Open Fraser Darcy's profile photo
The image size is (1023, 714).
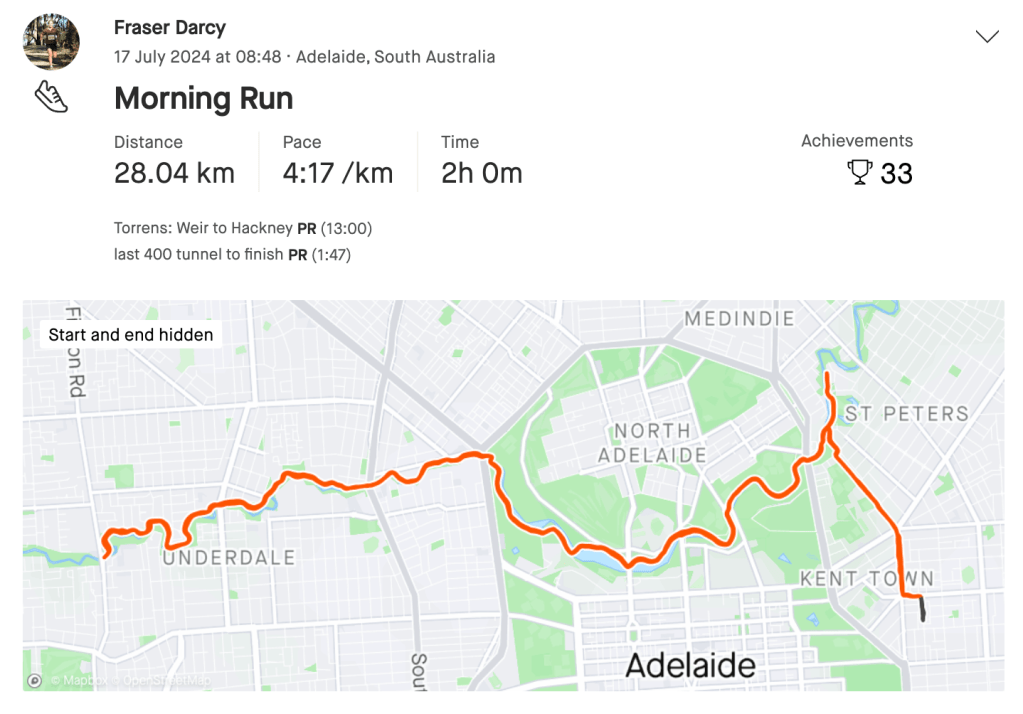pos(51,41)
